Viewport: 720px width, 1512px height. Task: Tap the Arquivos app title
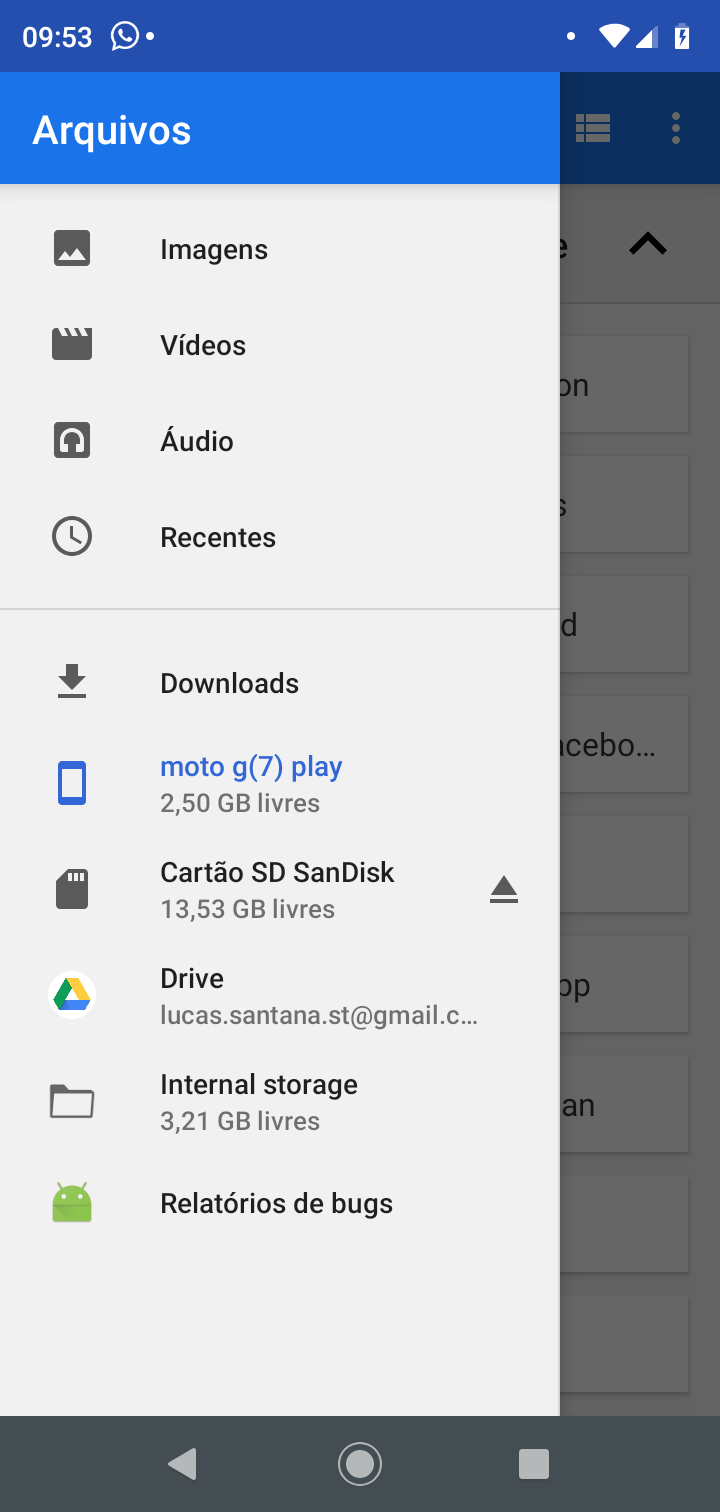110,128
